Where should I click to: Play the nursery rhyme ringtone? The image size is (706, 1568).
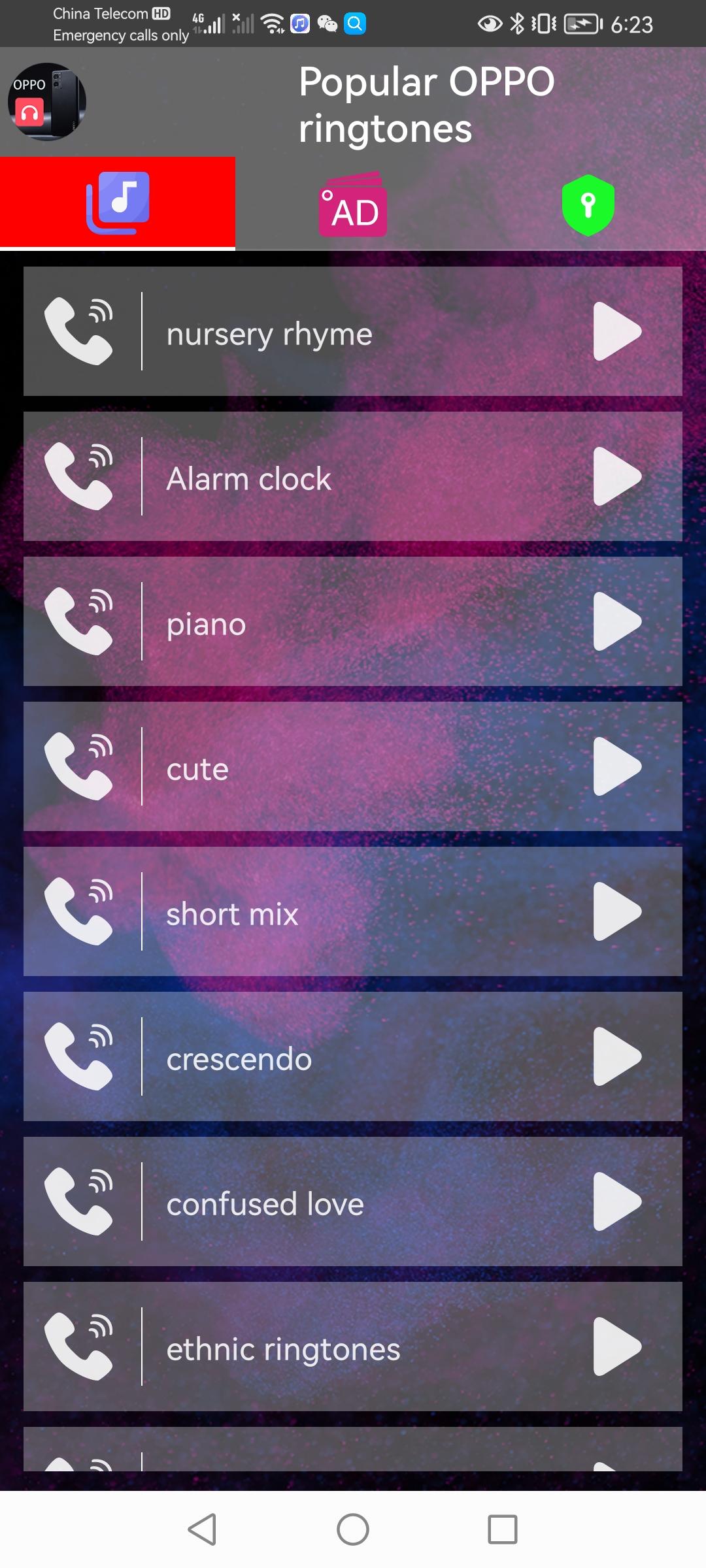[616, 331]
